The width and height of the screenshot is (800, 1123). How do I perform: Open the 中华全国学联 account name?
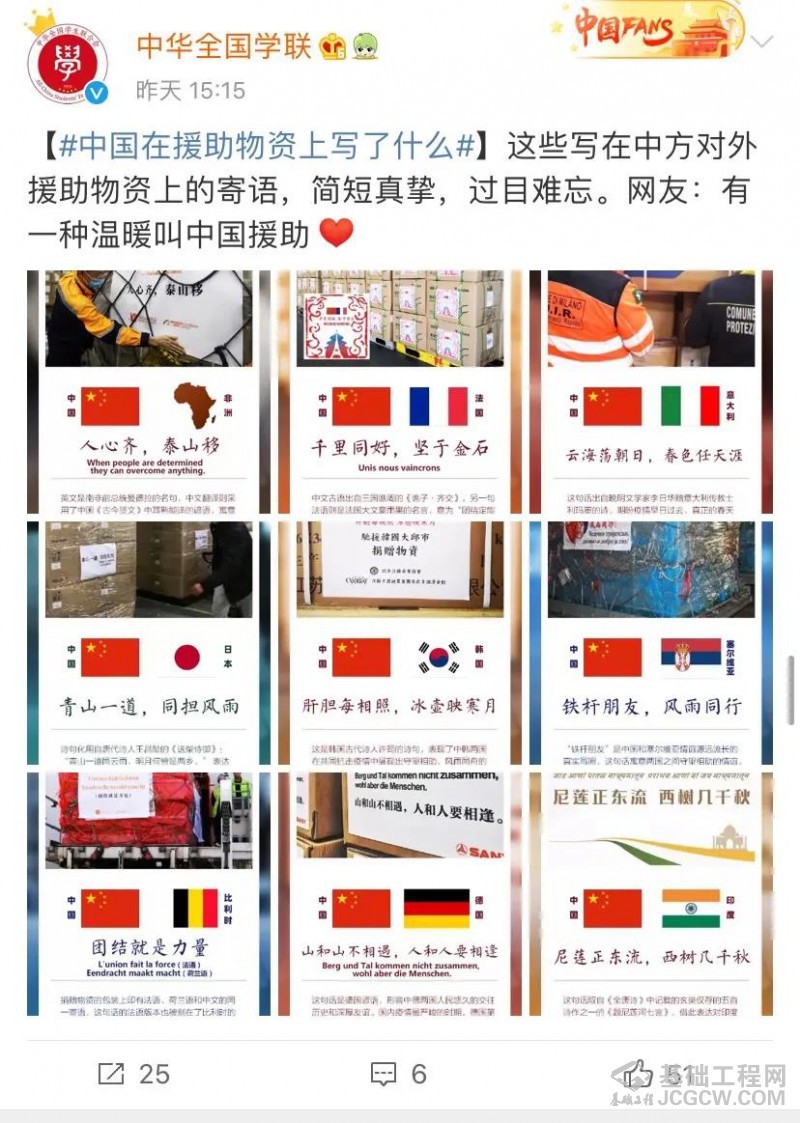click(224, 46)
